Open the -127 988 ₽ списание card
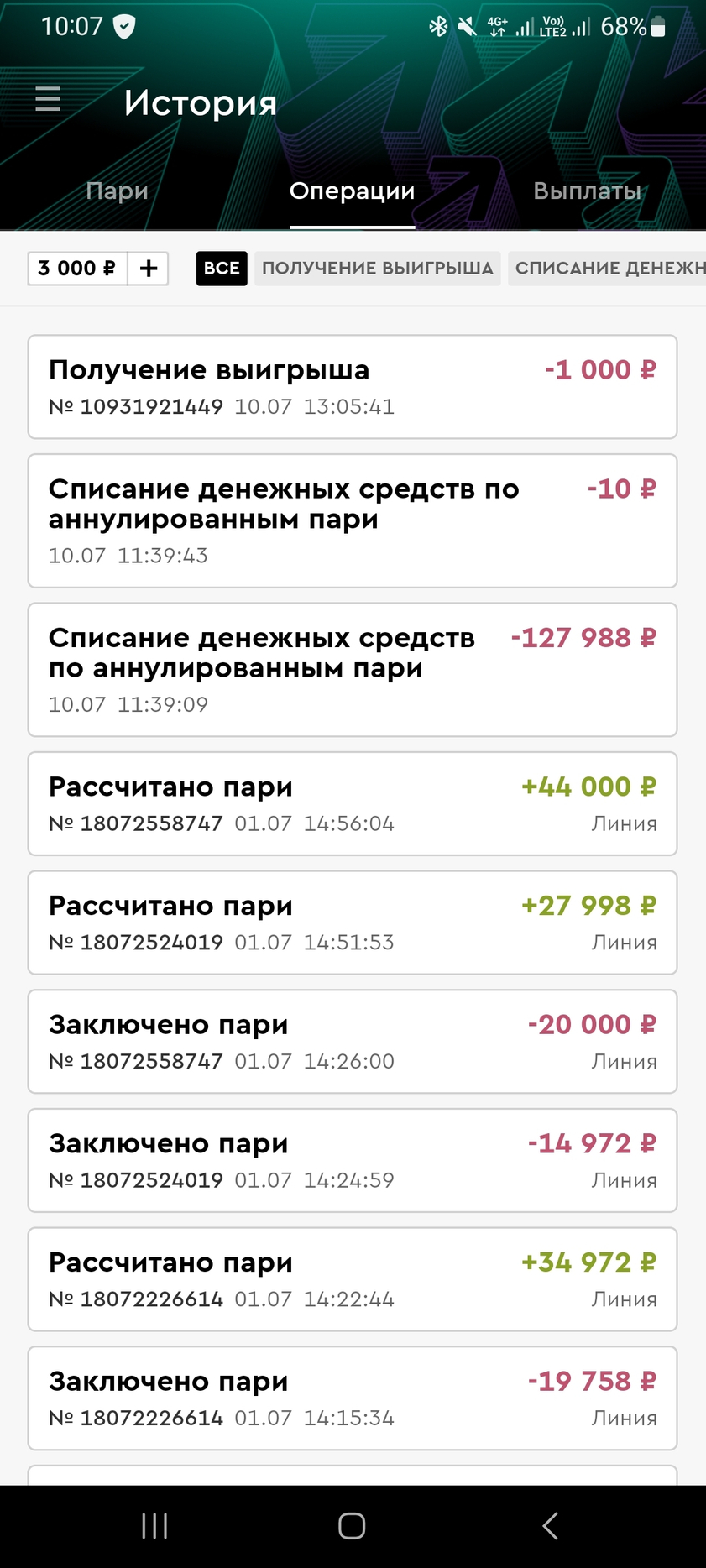This screenshot has width=706, height=1568. pos(353,670)
